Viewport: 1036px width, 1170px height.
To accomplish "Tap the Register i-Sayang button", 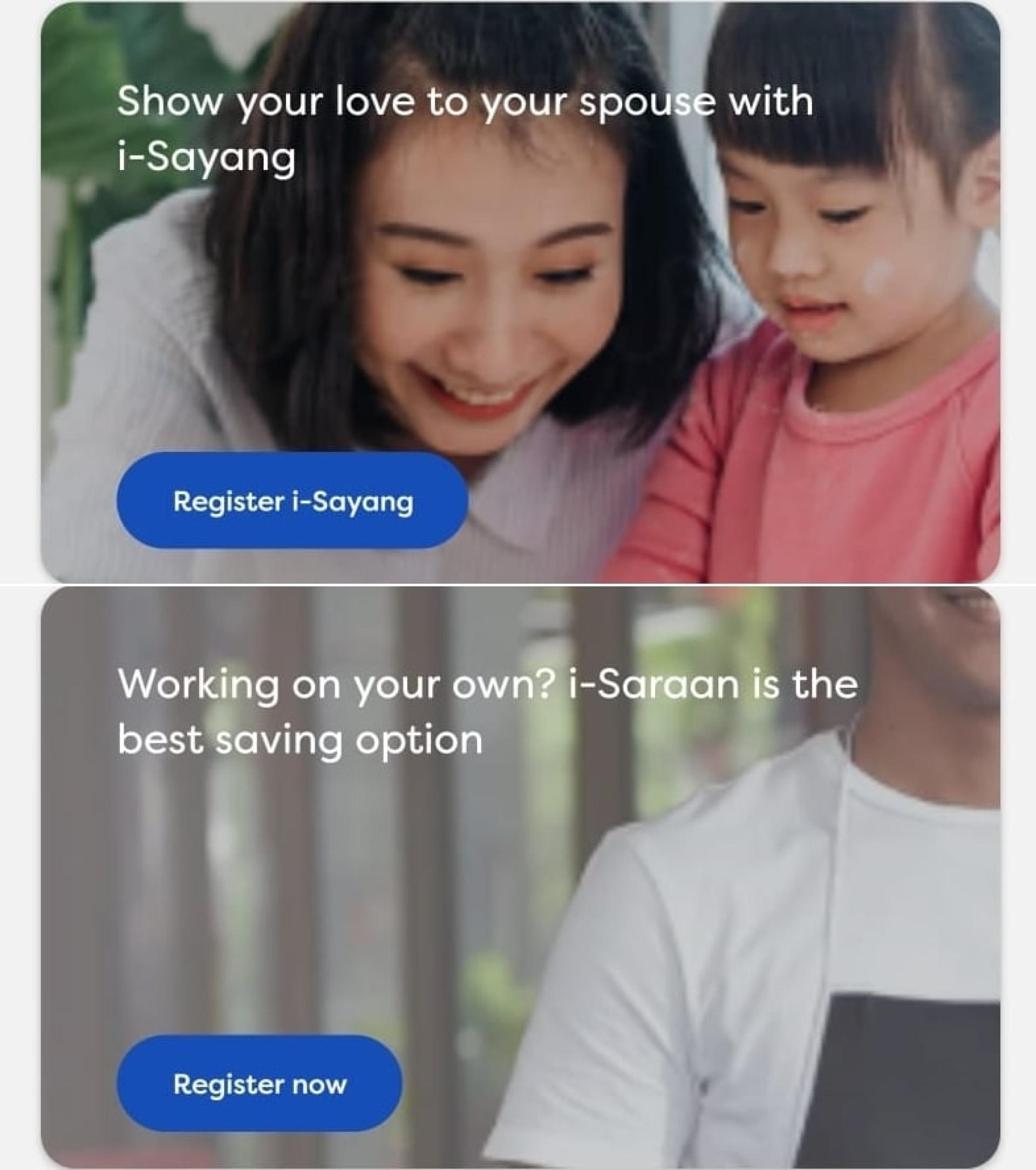I will (x=292, y=501).
